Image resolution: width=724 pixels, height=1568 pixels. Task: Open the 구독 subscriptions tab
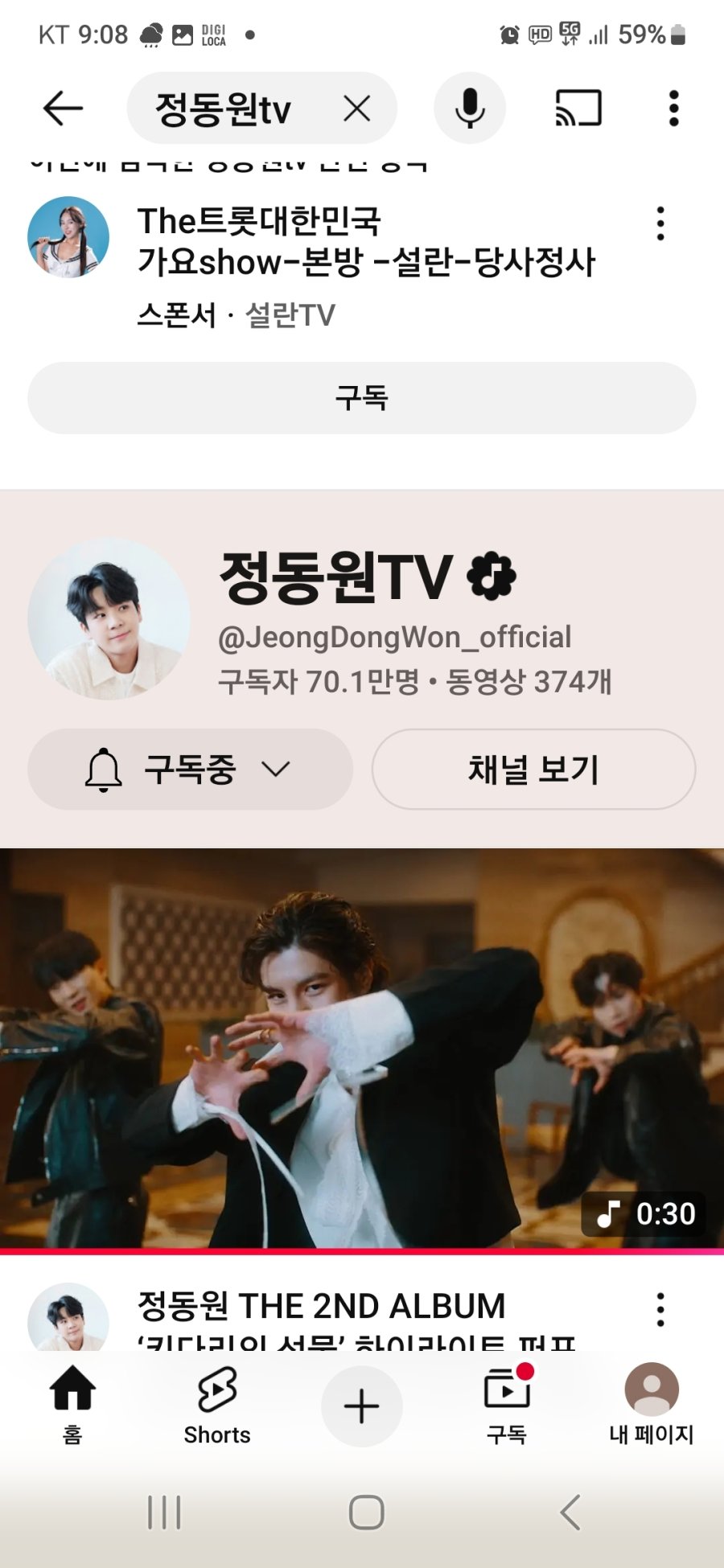507,1404
